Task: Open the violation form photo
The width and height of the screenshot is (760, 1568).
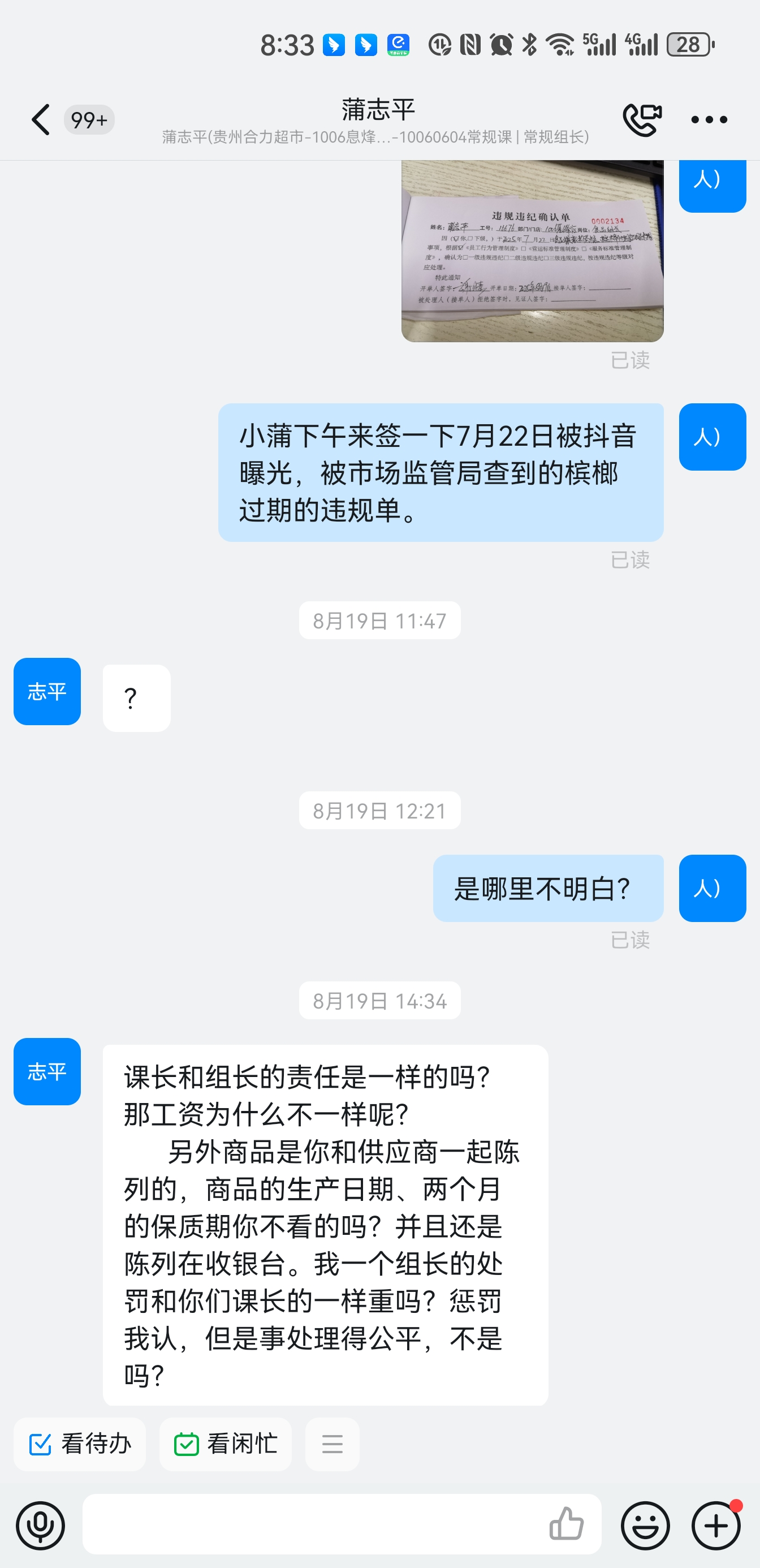Action: click(x=532, y=251)
